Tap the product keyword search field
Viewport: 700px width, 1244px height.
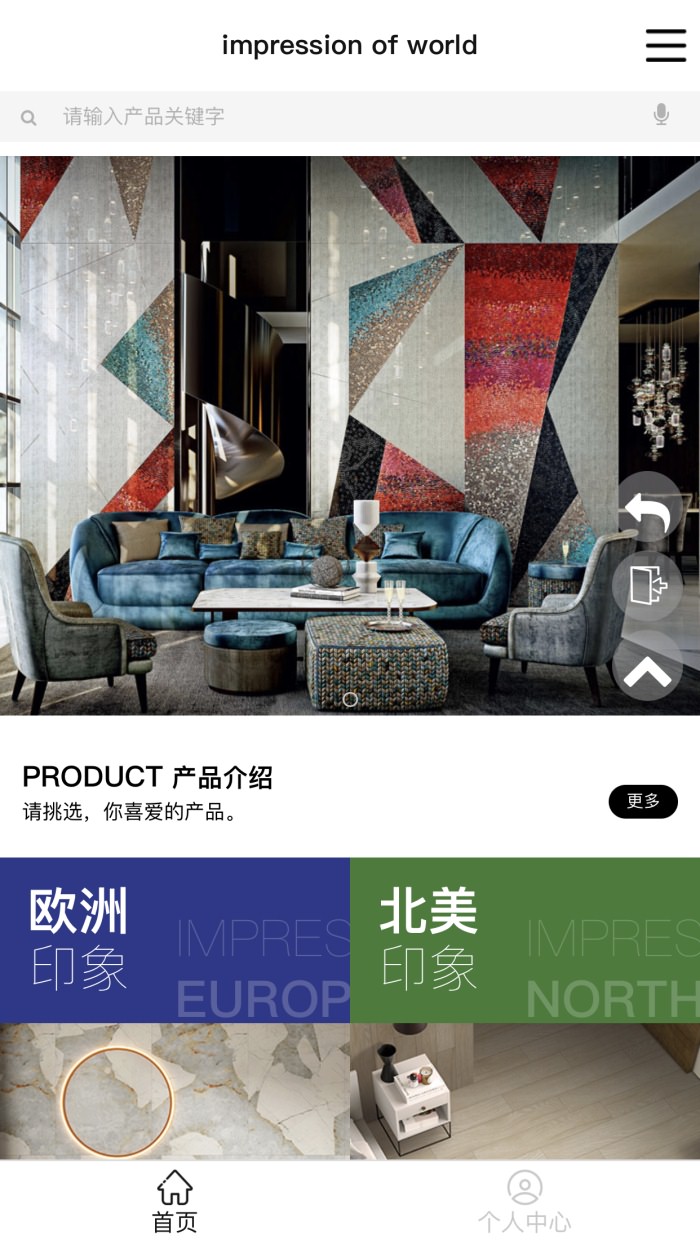coord(340,116)
